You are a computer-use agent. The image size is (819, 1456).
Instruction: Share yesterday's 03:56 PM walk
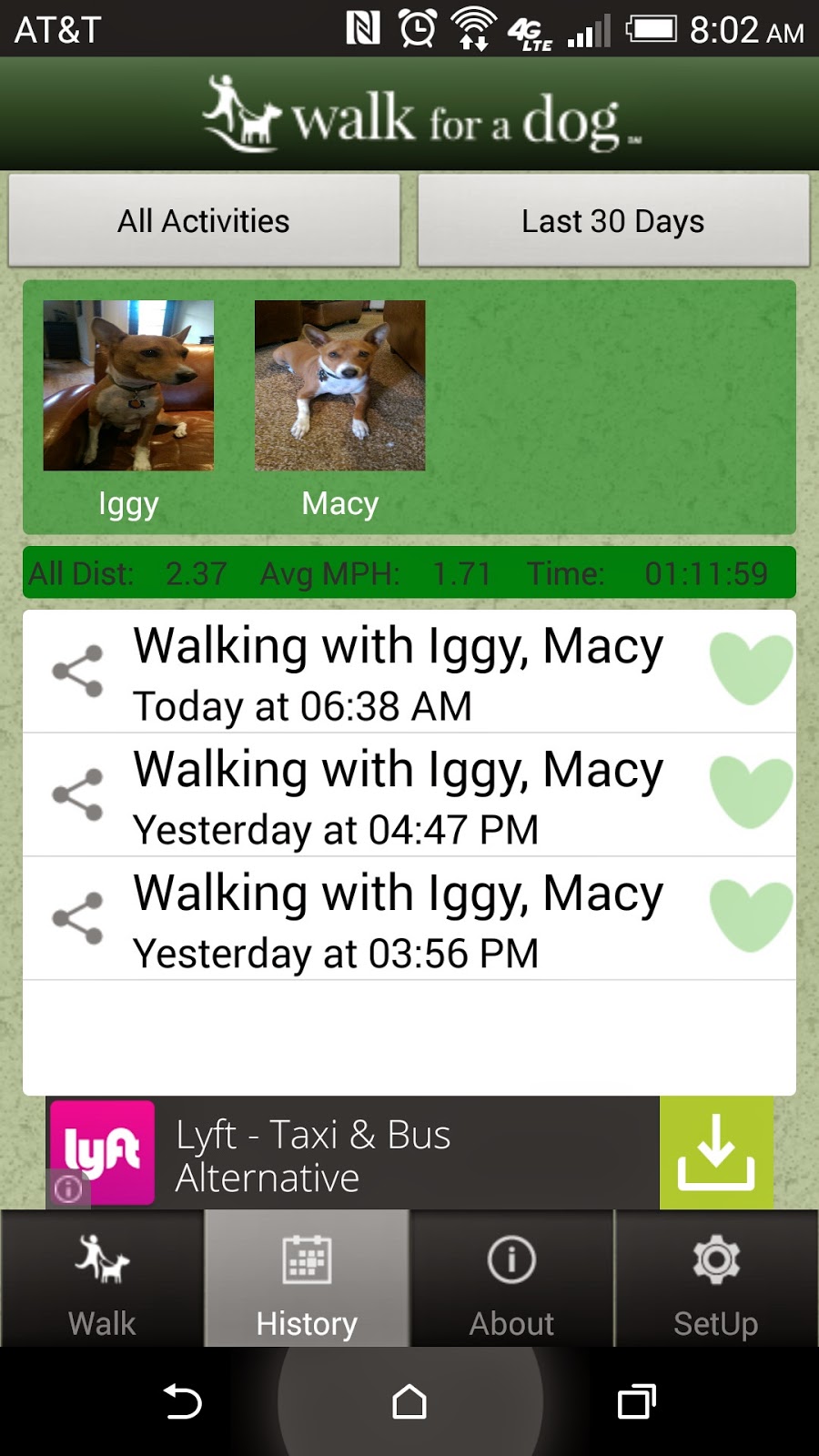78,918
